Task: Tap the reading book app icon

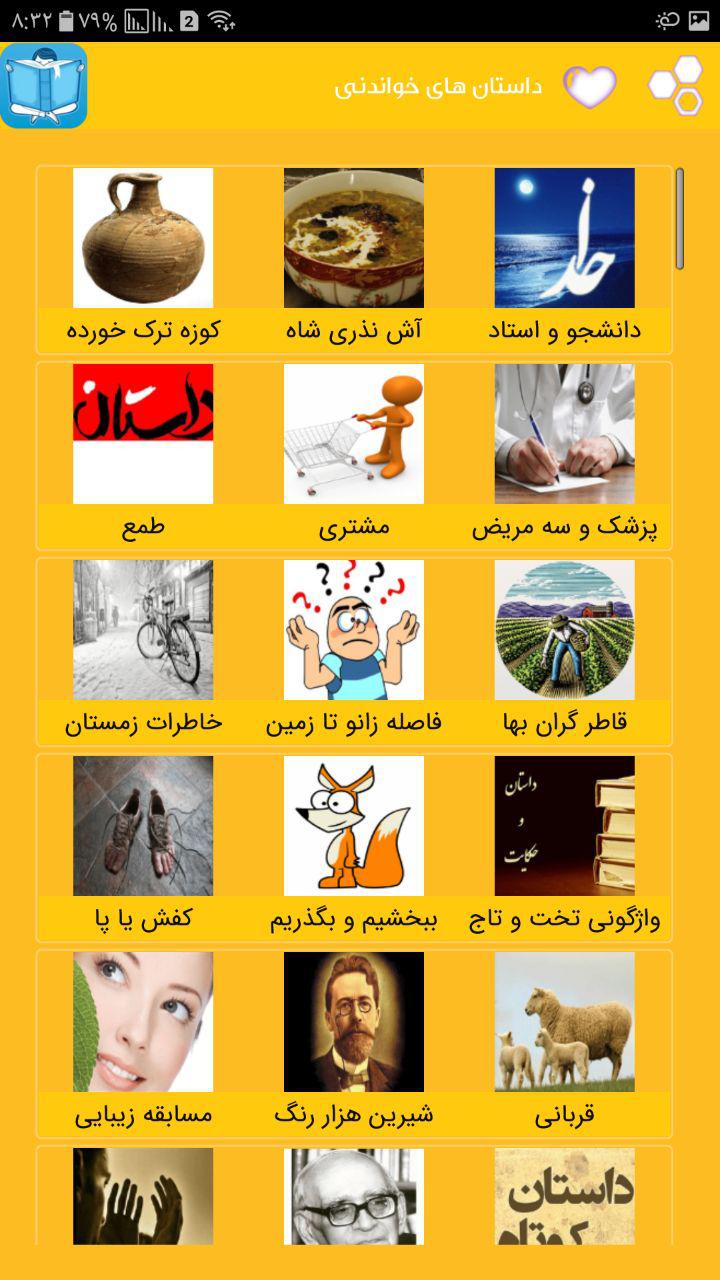Action: click(44, 86)
